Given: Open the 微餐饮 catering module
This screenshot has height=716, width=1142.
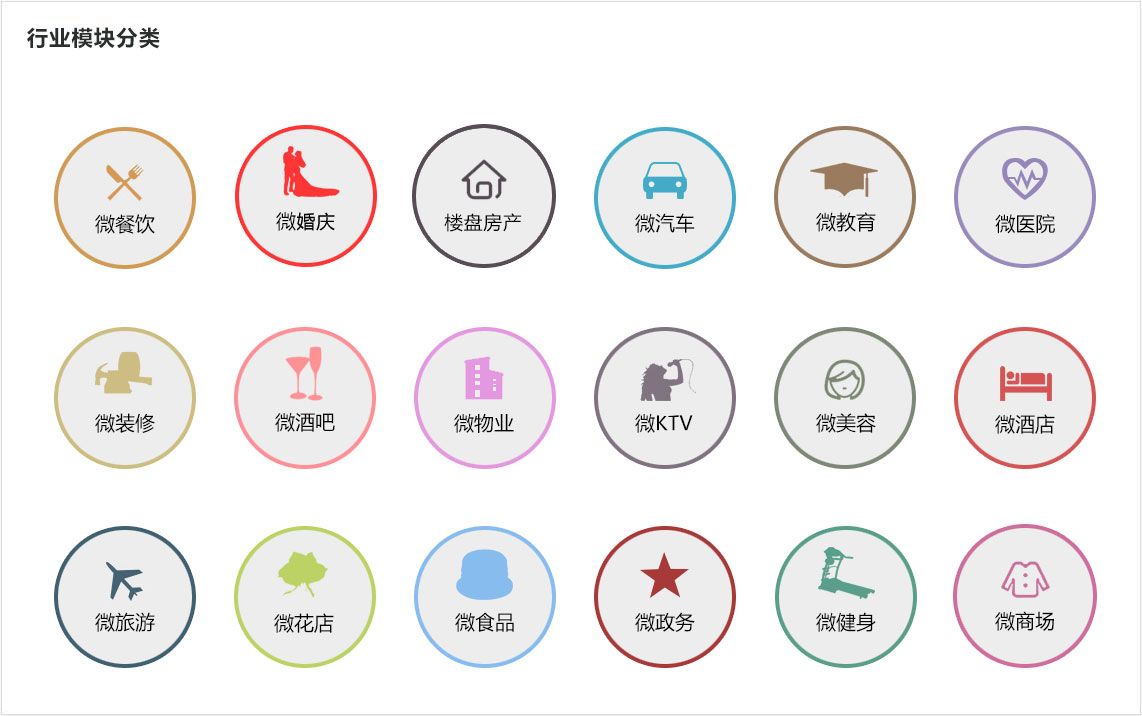Looking at the screenshot, I should (125, 198).
